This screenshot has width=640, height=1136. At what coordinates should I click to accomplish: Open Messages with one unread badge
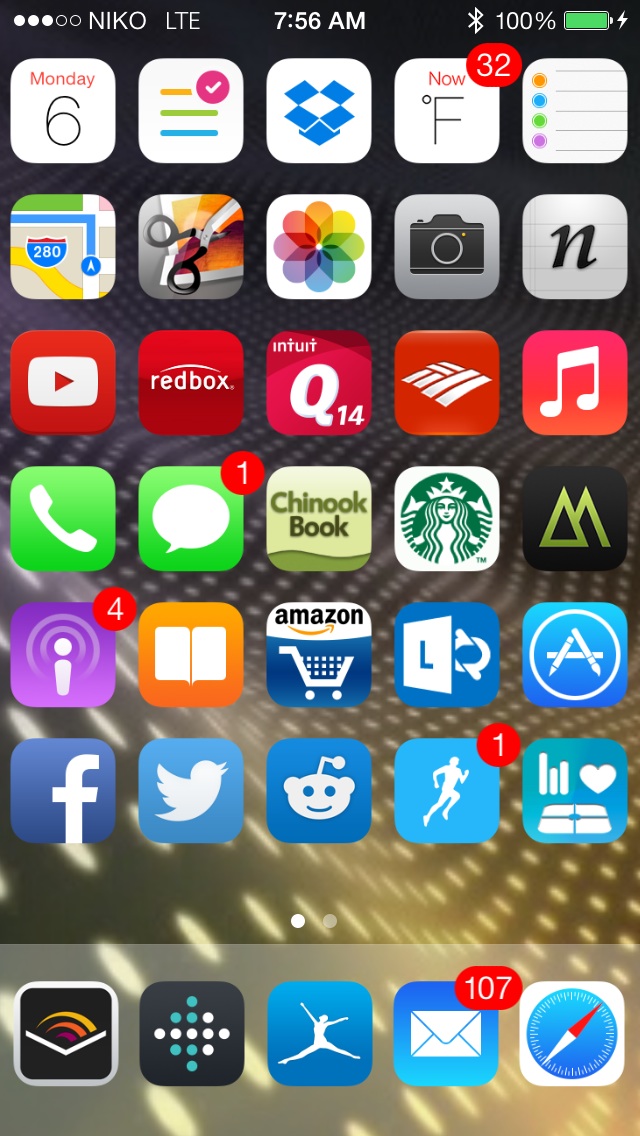[x=191, y=519]
